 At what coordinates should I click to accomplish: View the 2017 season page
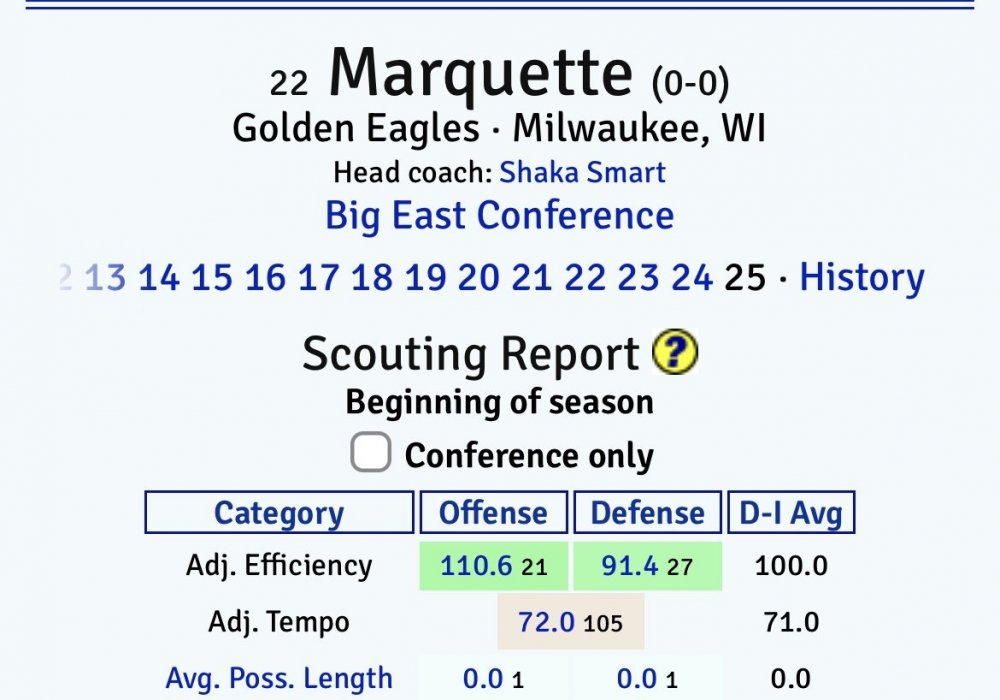click(319, 277)
